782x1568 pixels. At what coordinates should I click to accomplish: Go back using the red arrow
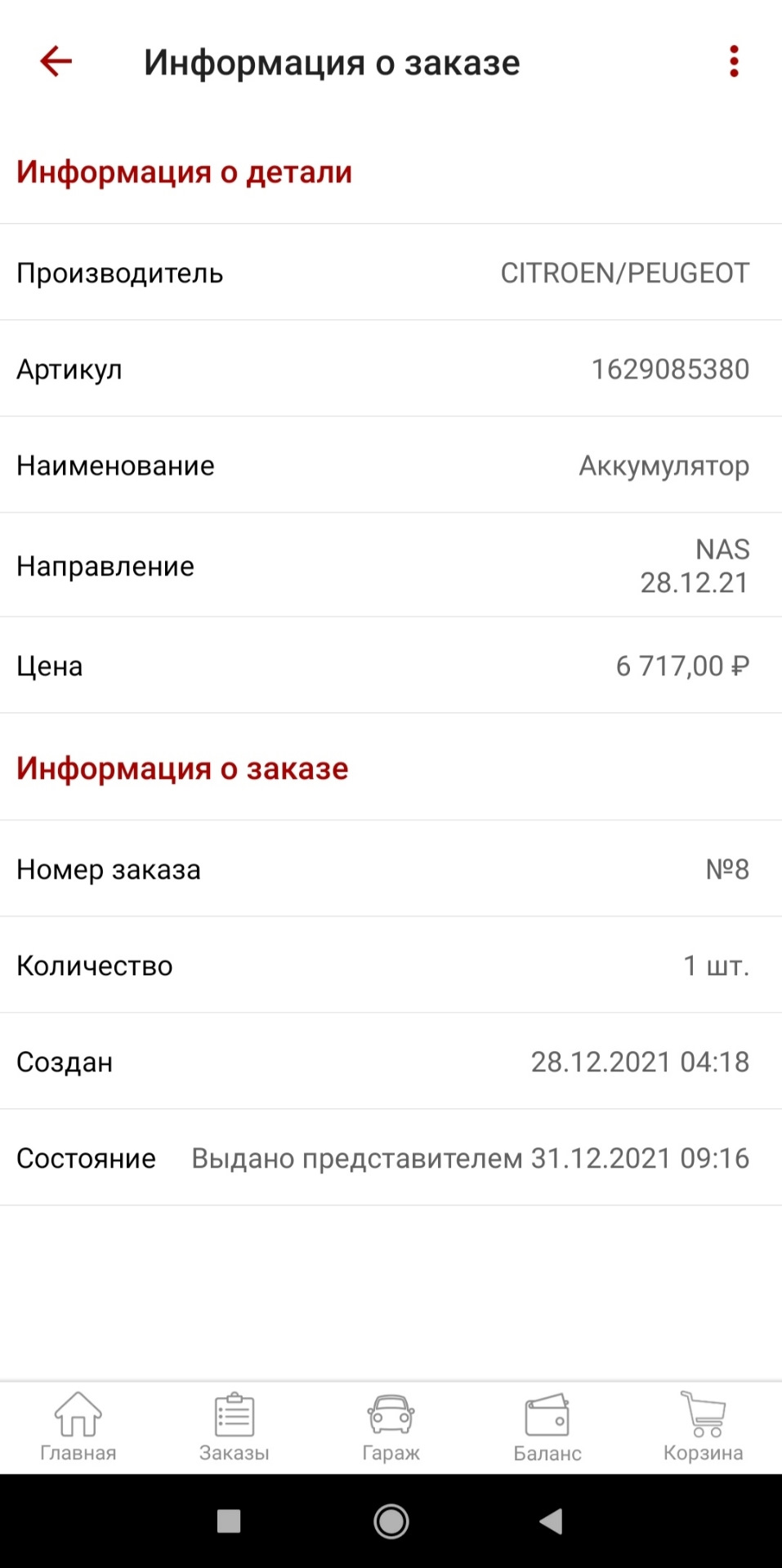56,61
